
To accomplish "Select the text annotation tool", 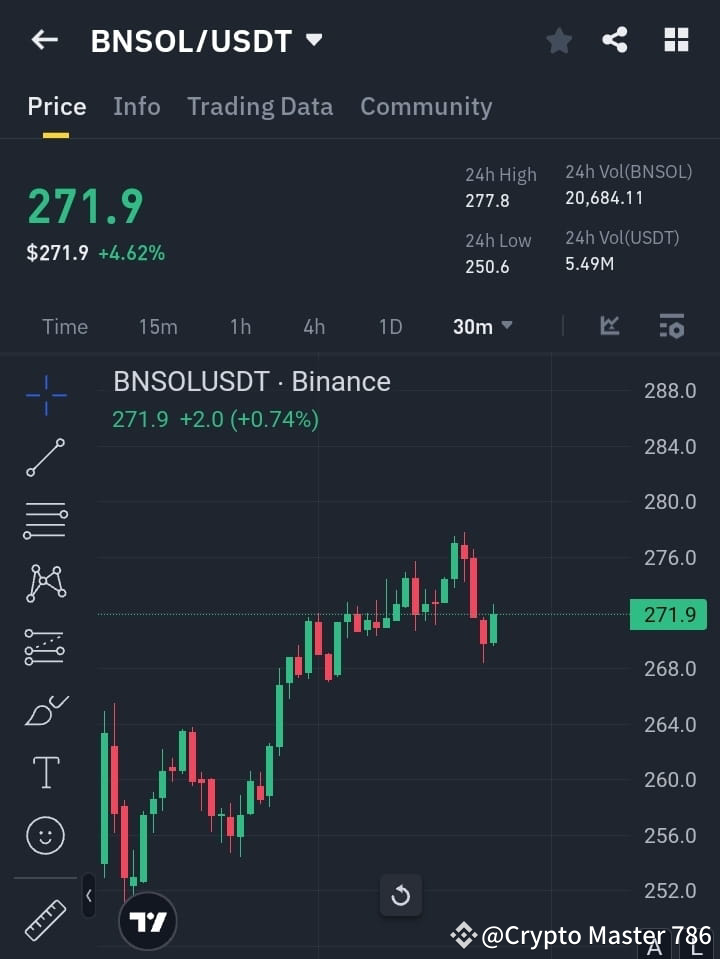I will [x=44, y=772].
